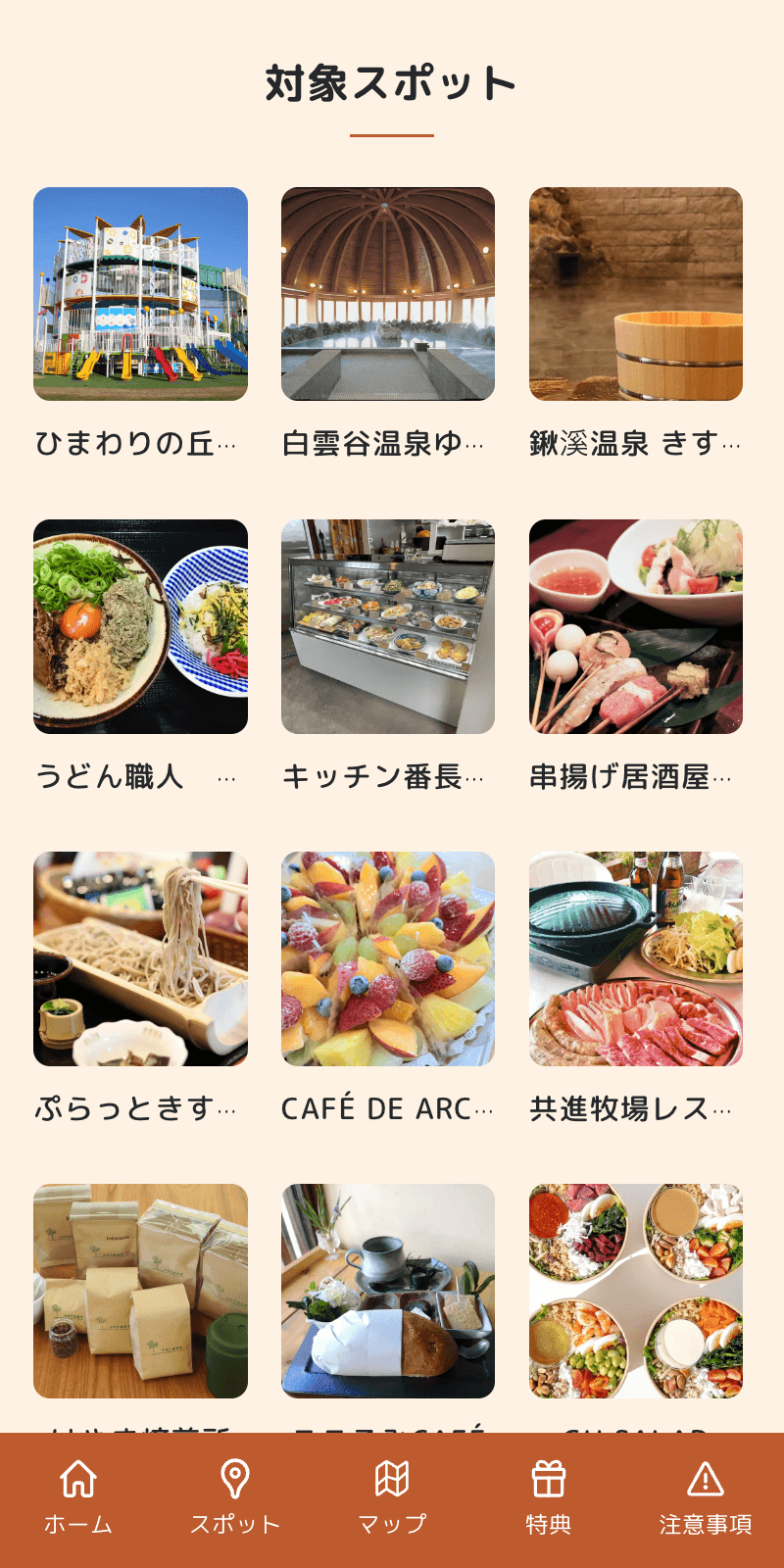Viewport: 784px width, 1568px height.
Task: Open the CAFÉ DE ARC spot card
Action: (x=388, y=958)
